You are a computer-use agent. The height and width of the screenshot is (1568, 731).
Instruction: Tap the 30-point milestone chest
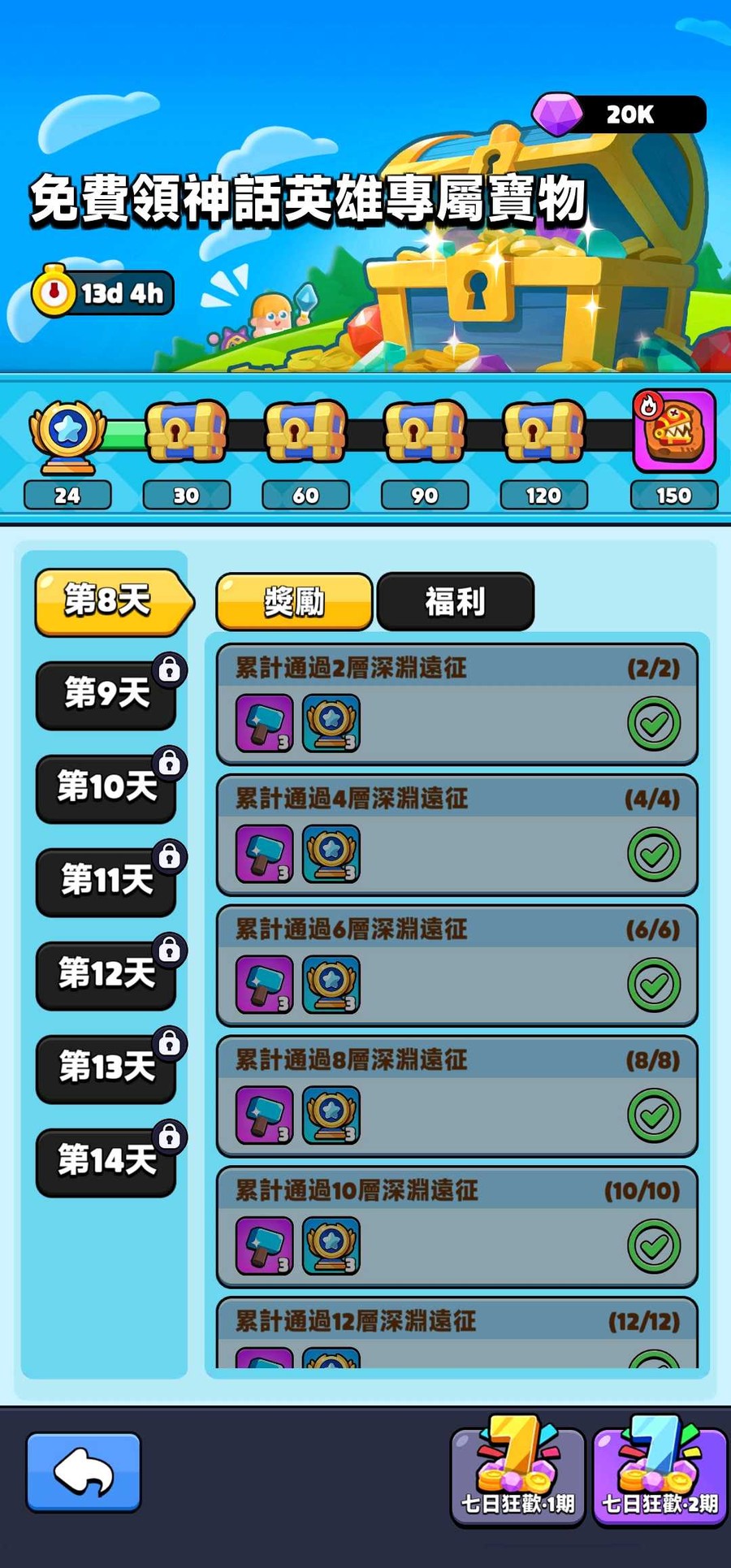186,432
